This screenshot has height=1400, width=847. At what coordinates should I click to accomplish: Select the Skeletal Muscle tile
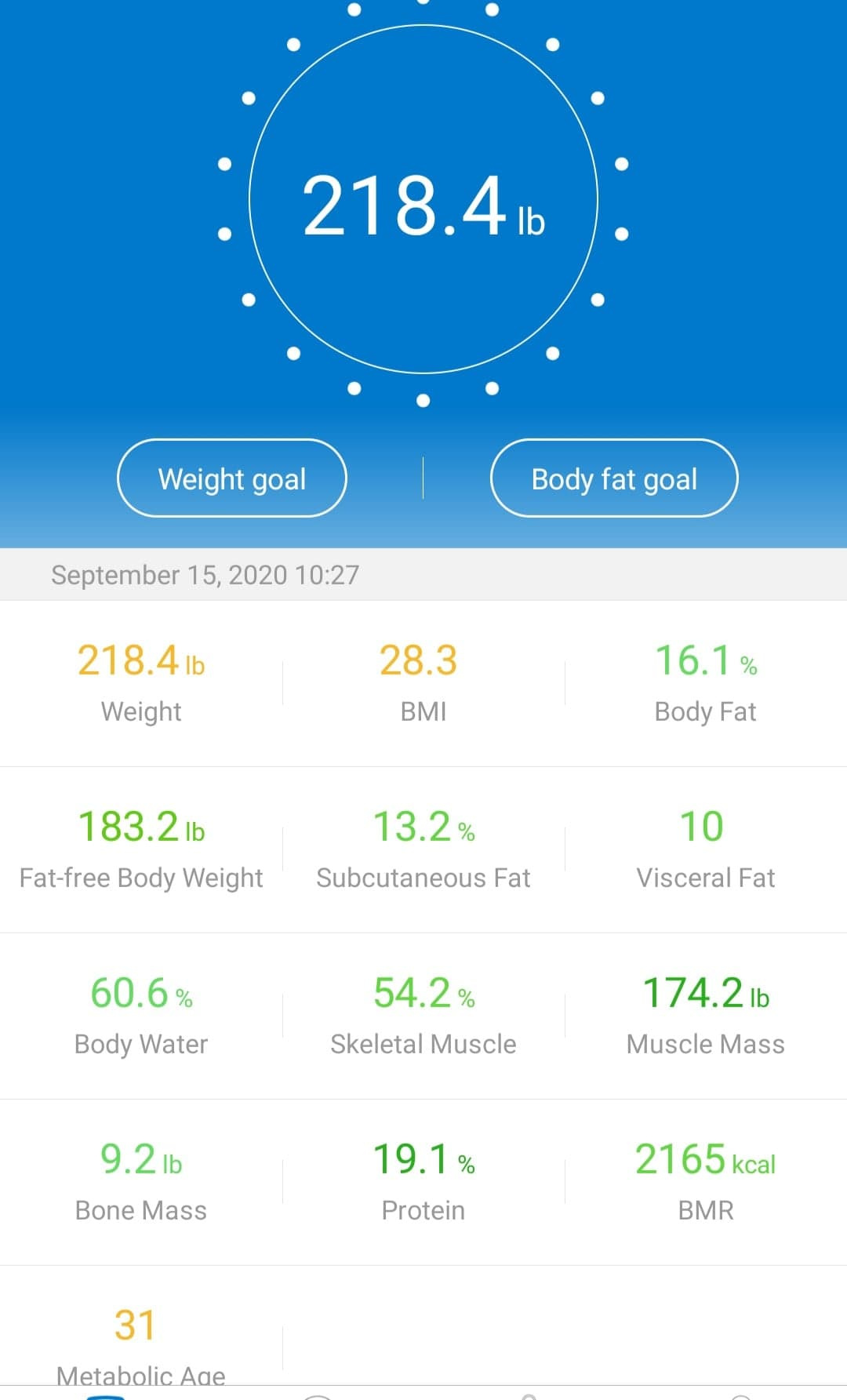coord(423,1016)
